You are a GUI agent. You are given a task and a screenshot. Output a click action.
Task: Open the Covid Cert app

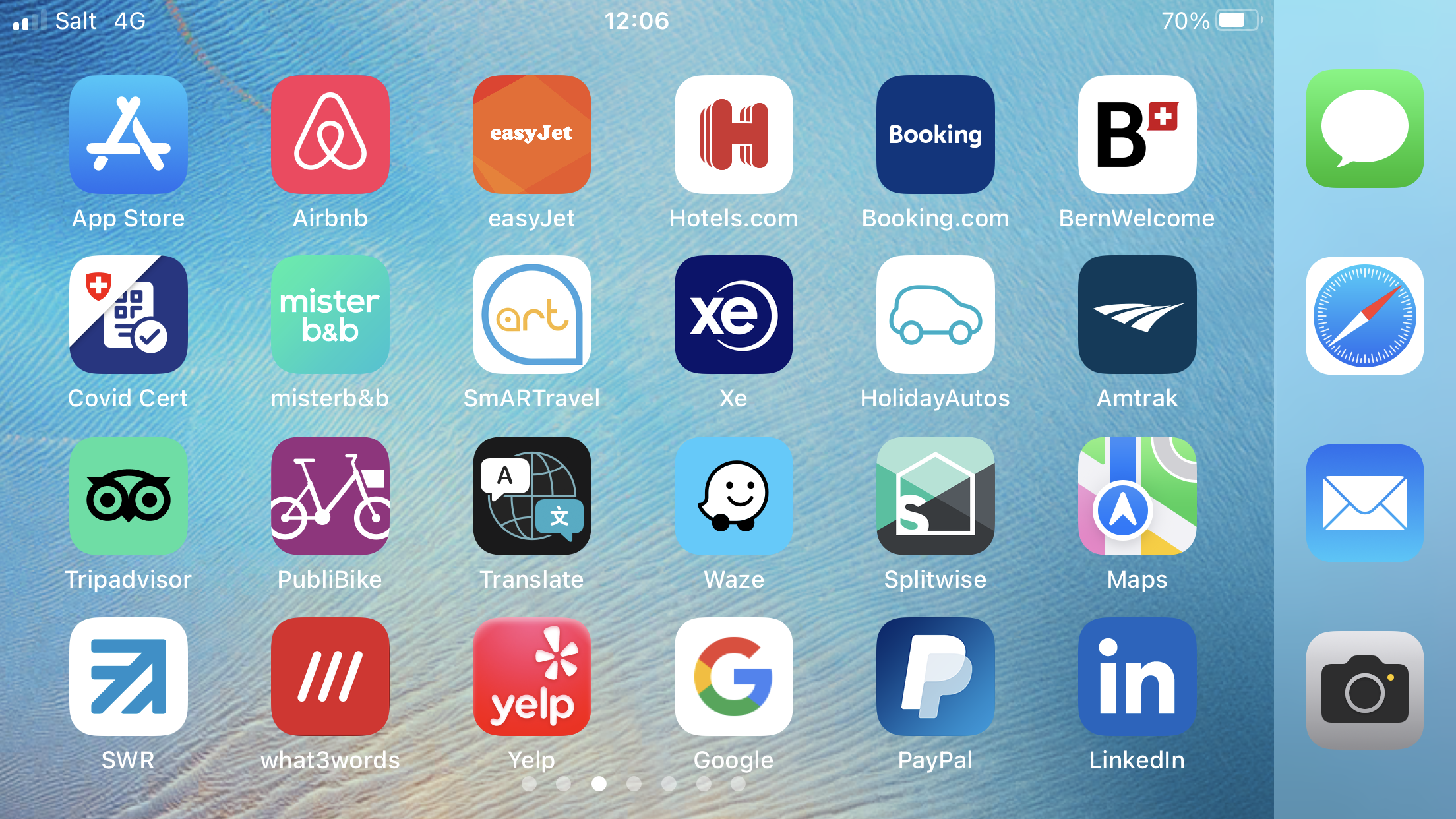pos(129,315)
